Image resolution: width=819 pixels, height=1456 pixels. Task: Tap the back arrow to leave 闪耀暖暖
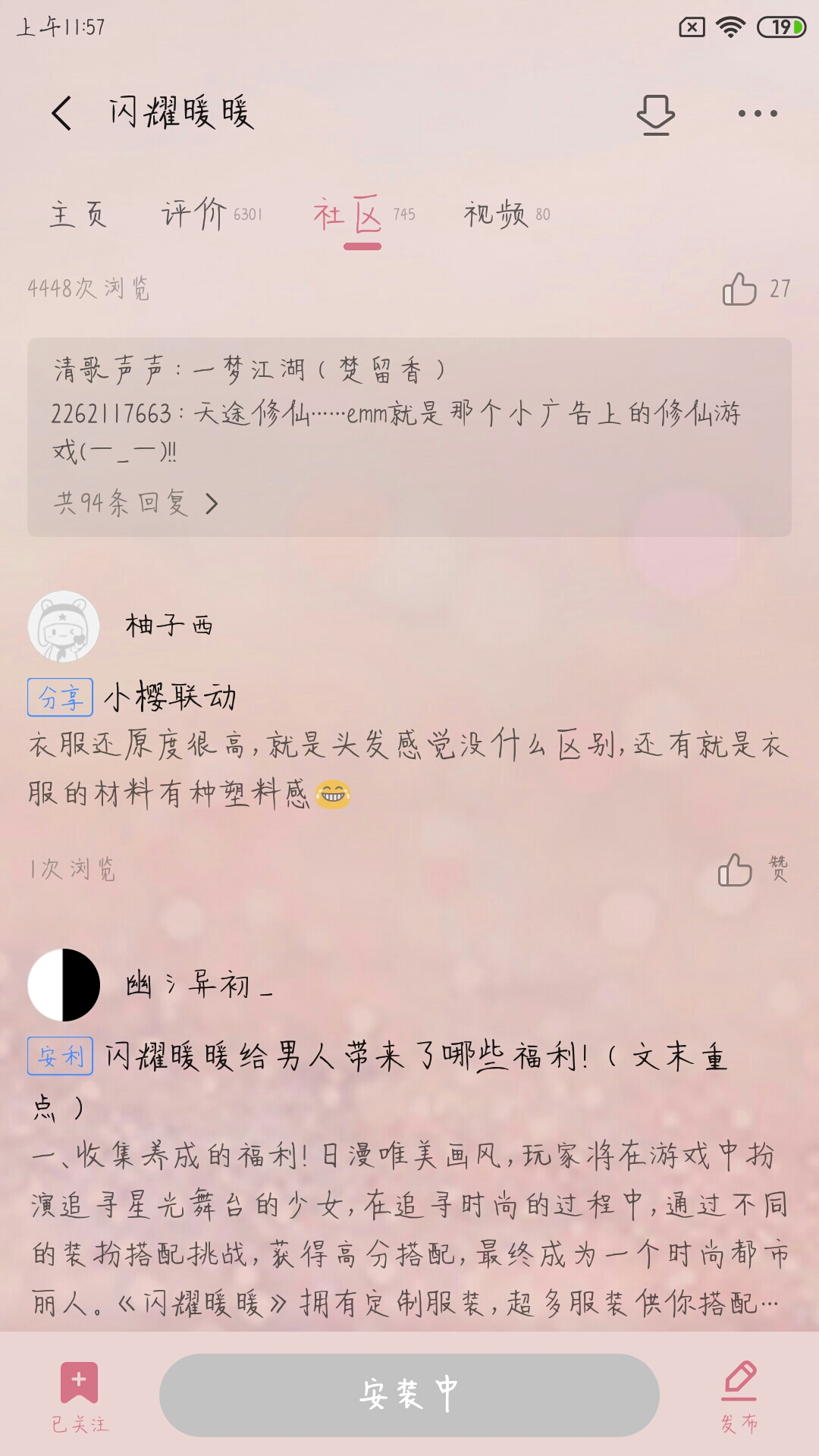pyautogui.click(x=61, y=112)
